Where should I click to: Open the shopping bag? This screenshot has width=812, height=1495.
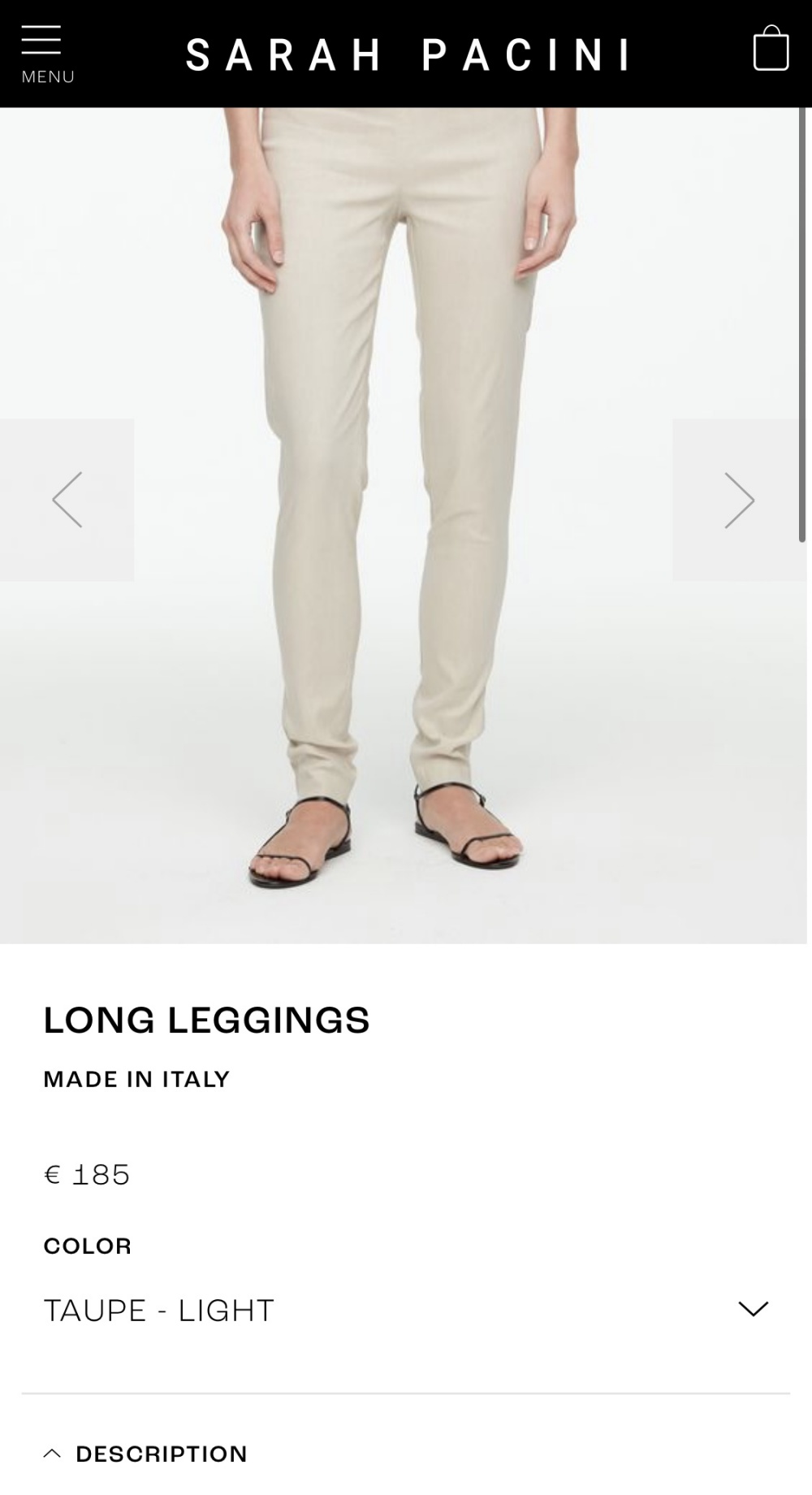pyautogui.click(x=770, y=49)
